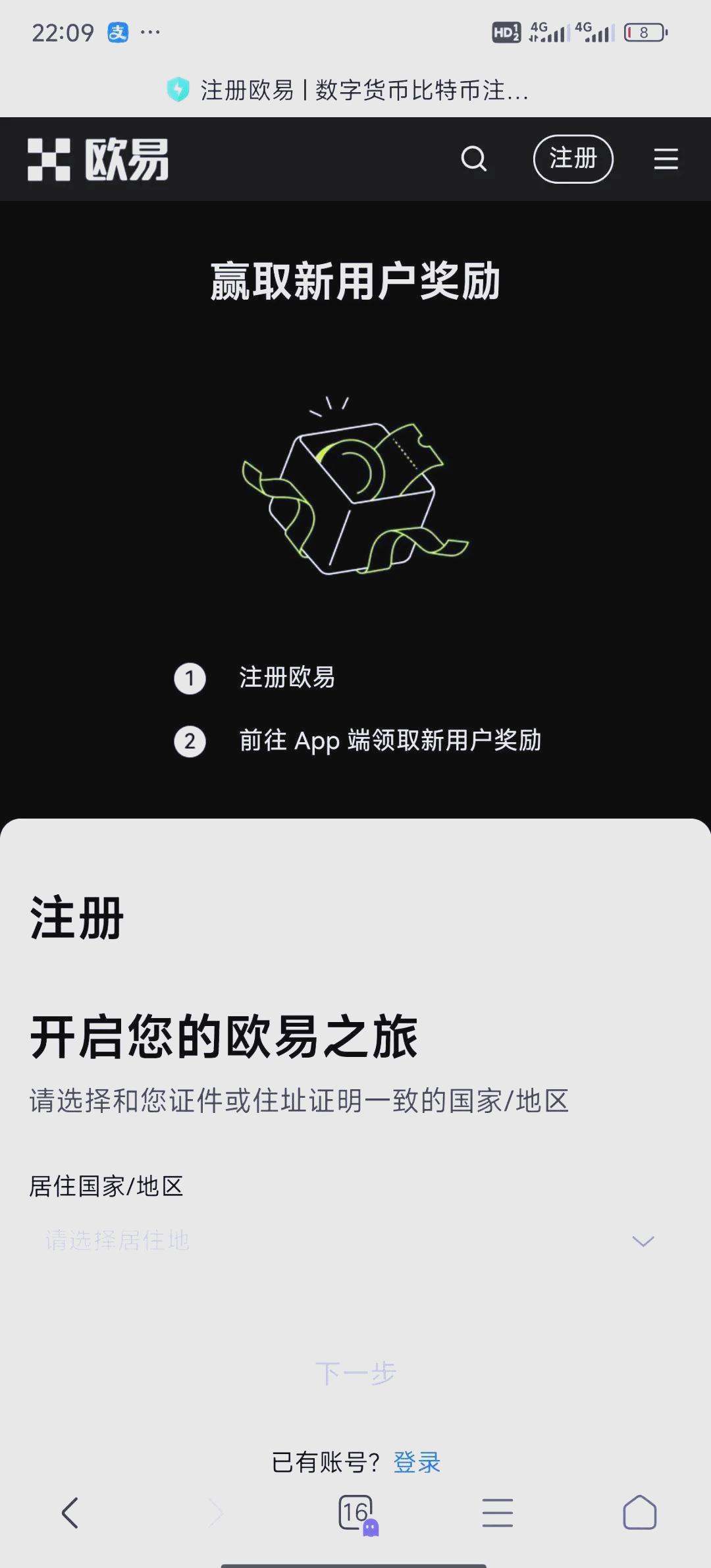
Task: Open the hamburger menu in the header
Action: 666,159
